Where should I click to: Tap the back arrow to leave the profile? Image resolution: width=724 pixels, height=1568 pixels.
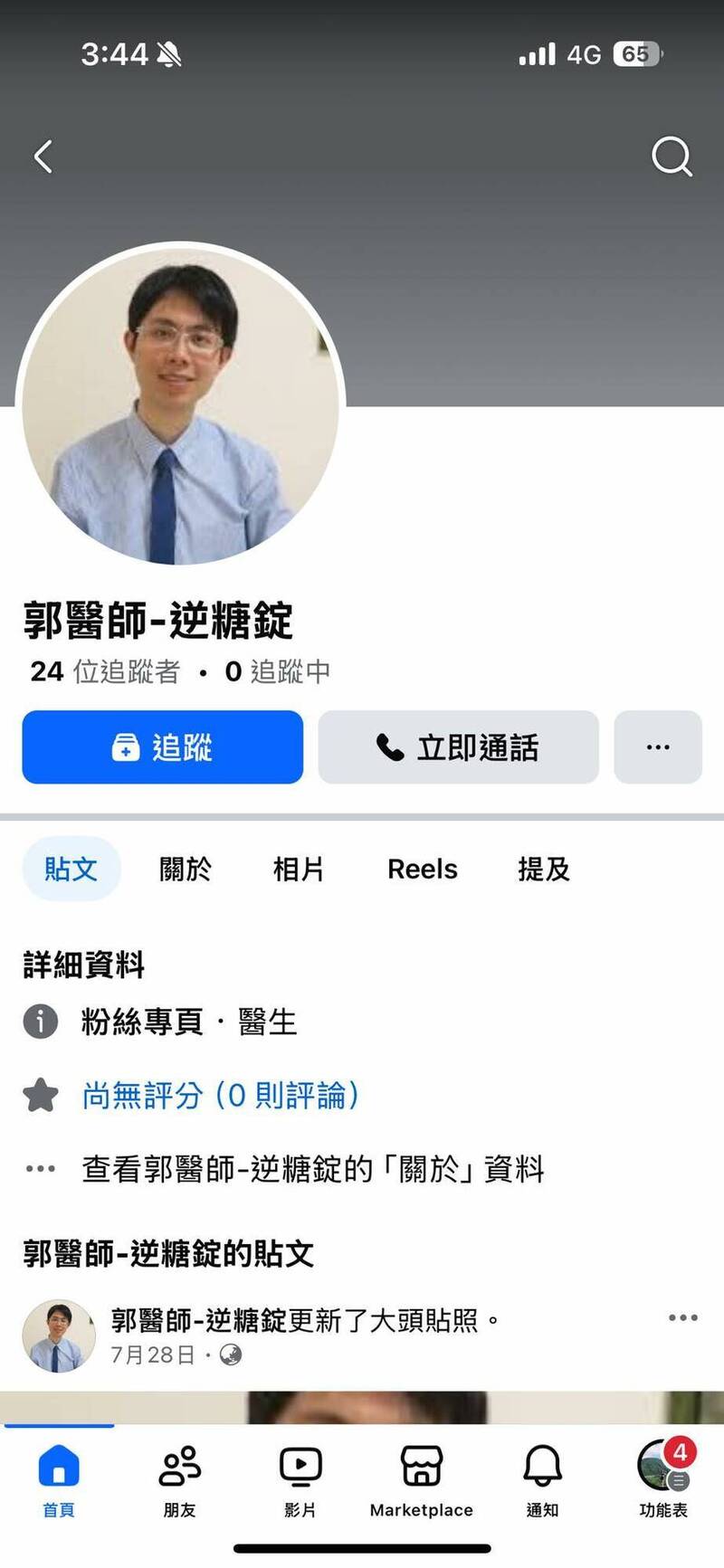pos(42,156)
